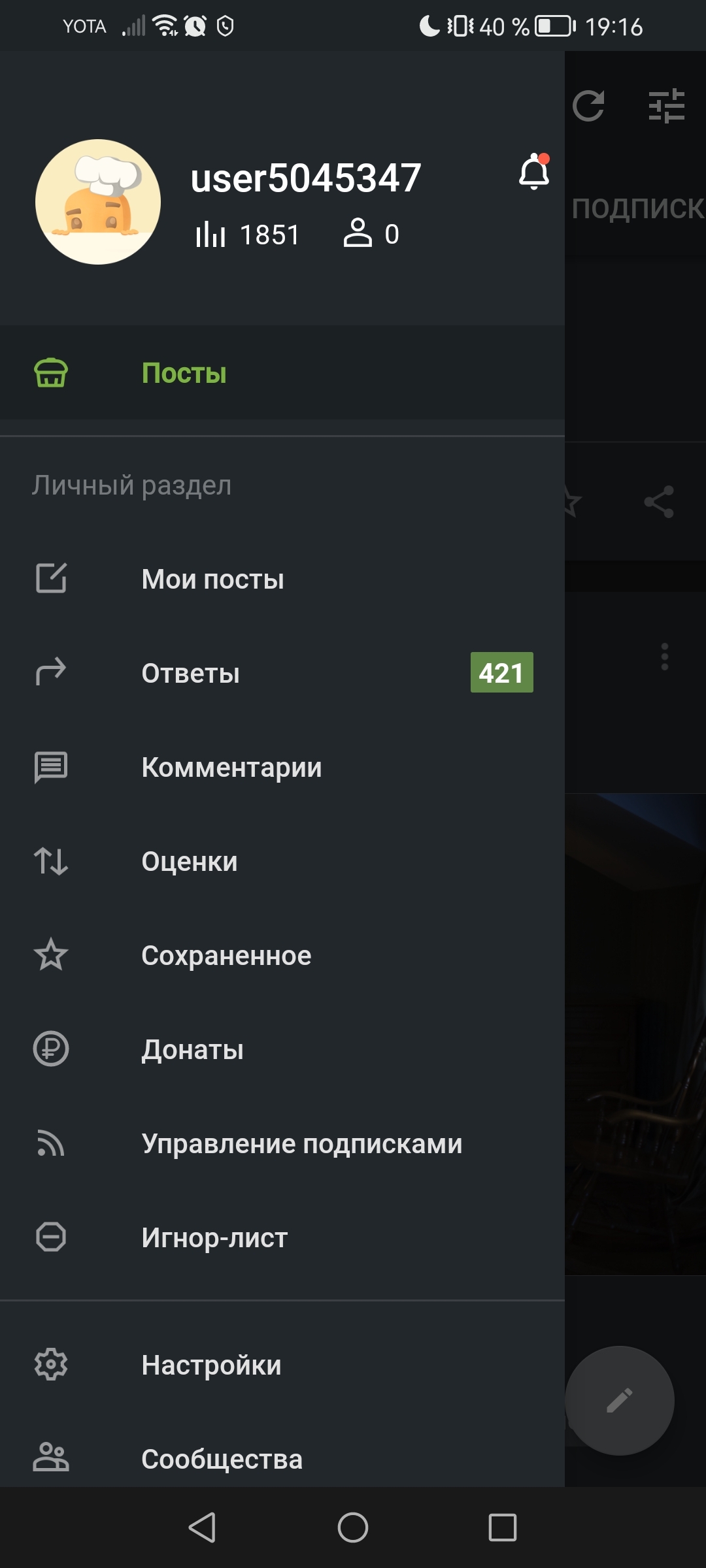This screenshot has width=706, height=1568.
Task: Open Мои посты
Action: coord(212,580)
